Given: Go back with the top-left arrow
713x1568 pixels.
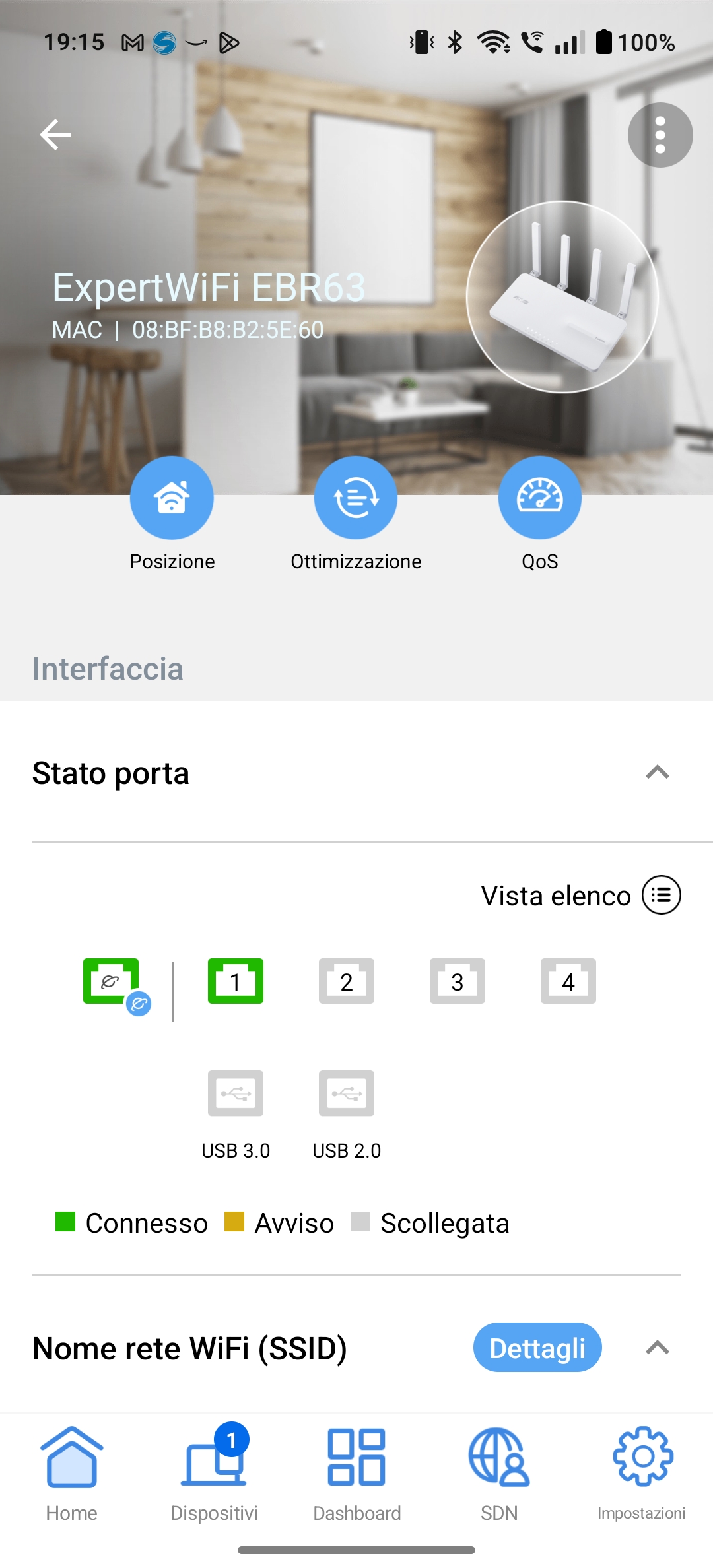Looking at the screenshot, I should [x=55, y=135].
